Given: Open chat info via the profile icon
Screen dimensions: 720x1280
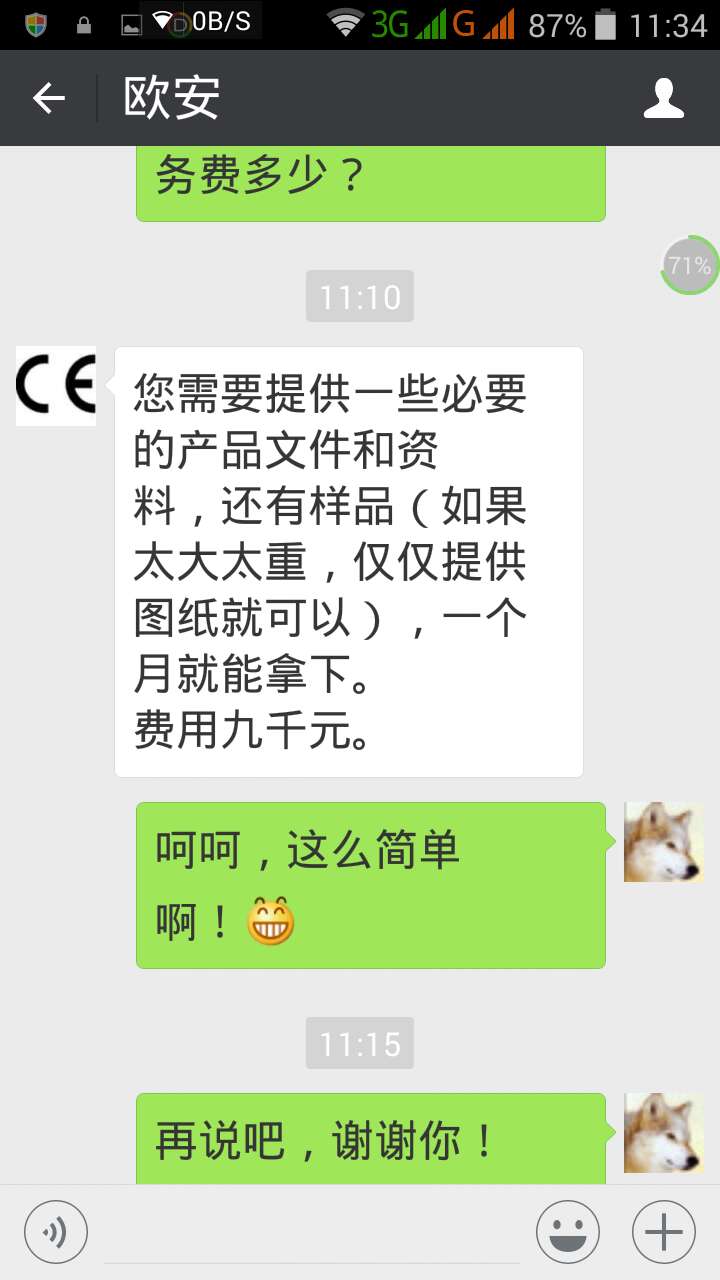Looking at the screenshot, I should pyautogui.click(x=663, y=98).
